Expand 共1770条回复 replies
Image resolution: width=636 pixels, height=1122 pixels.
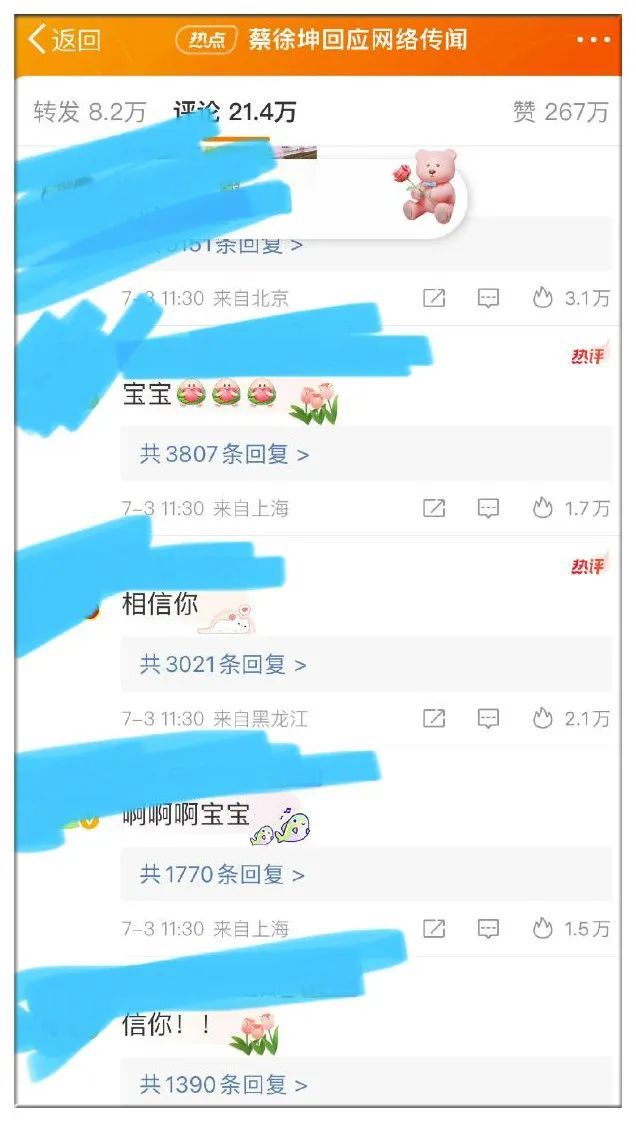(x=221, y=874)
